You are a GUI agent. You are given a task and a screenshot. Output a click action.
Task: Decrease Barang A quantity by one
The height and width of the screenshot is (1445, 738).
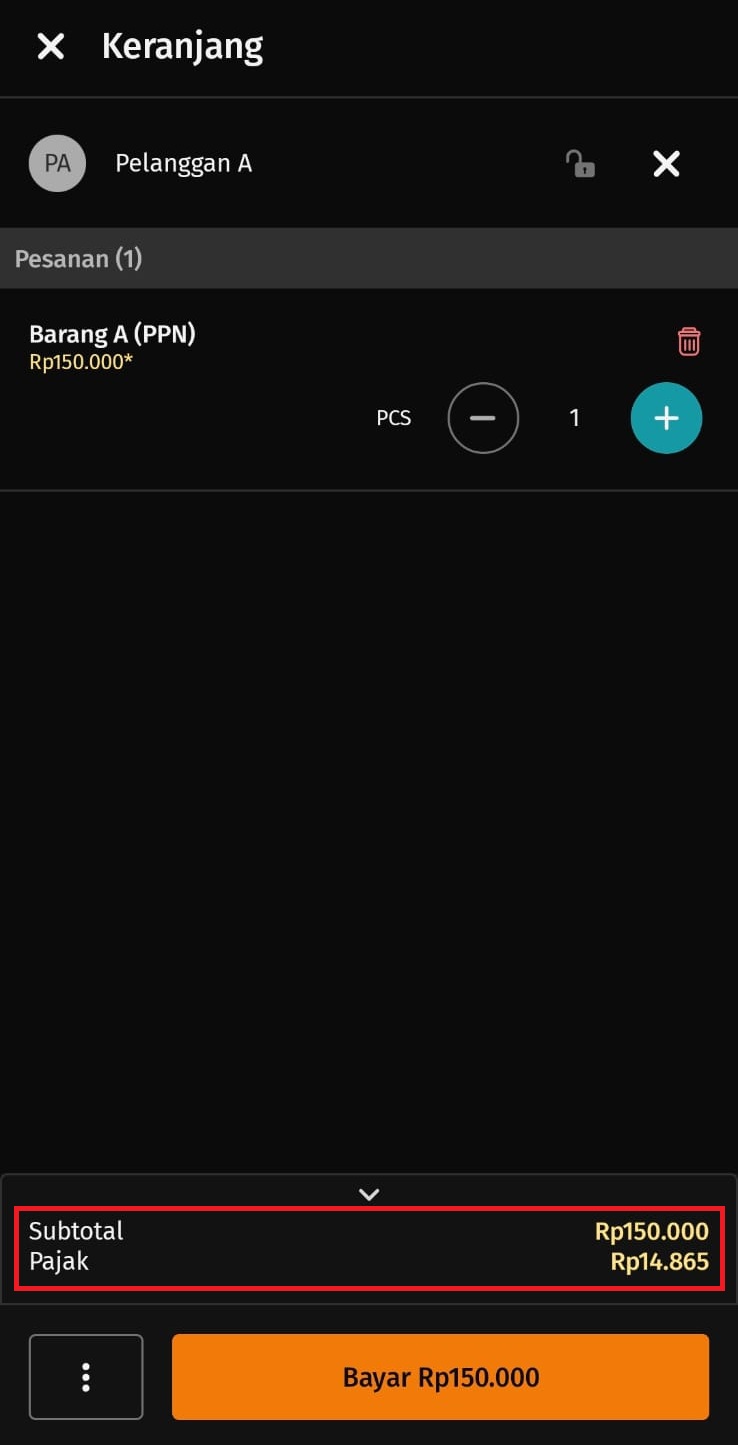483,418
